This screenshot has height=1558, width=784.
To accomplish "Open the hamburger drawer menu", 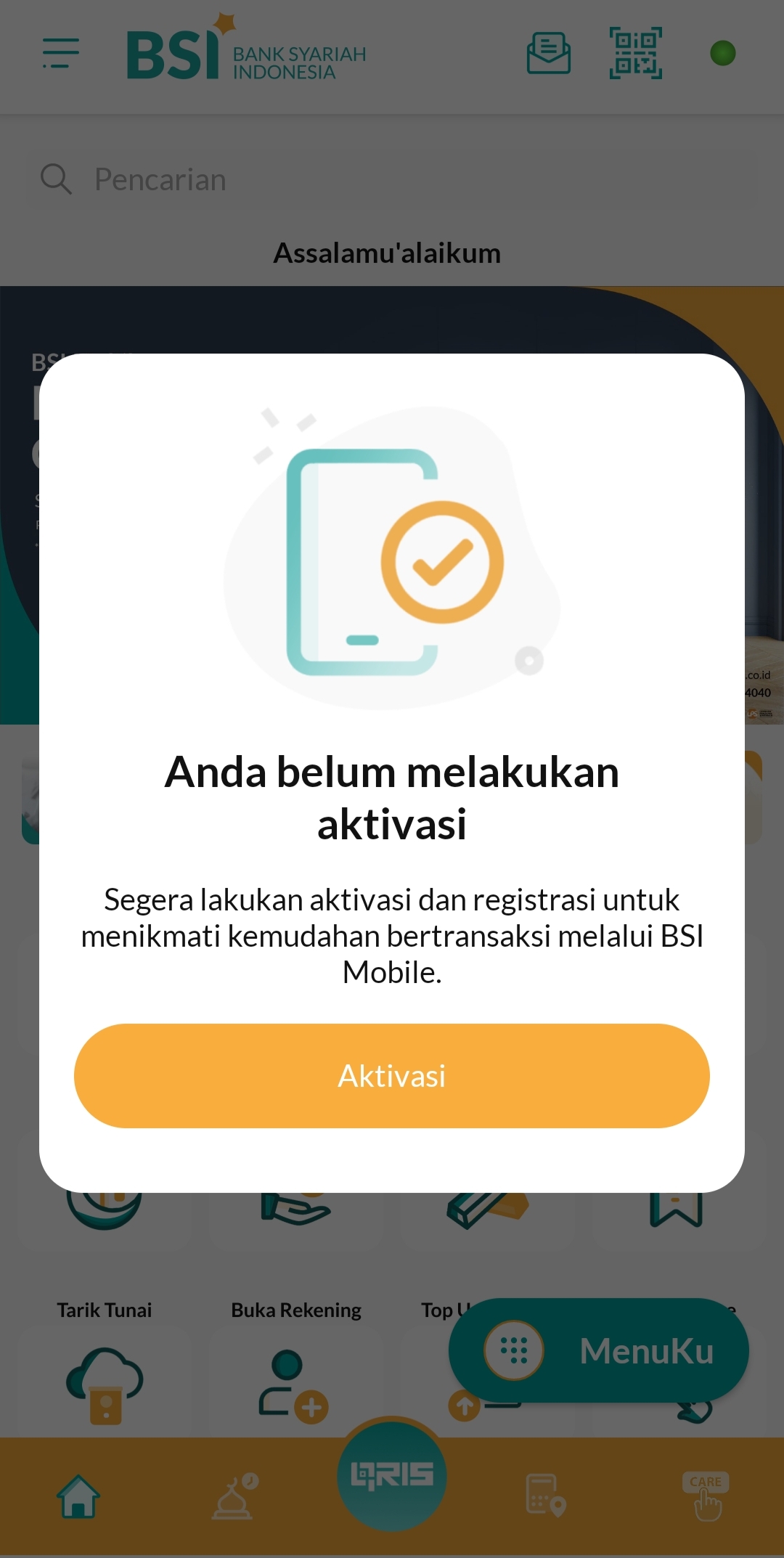I will coord(61,54).
